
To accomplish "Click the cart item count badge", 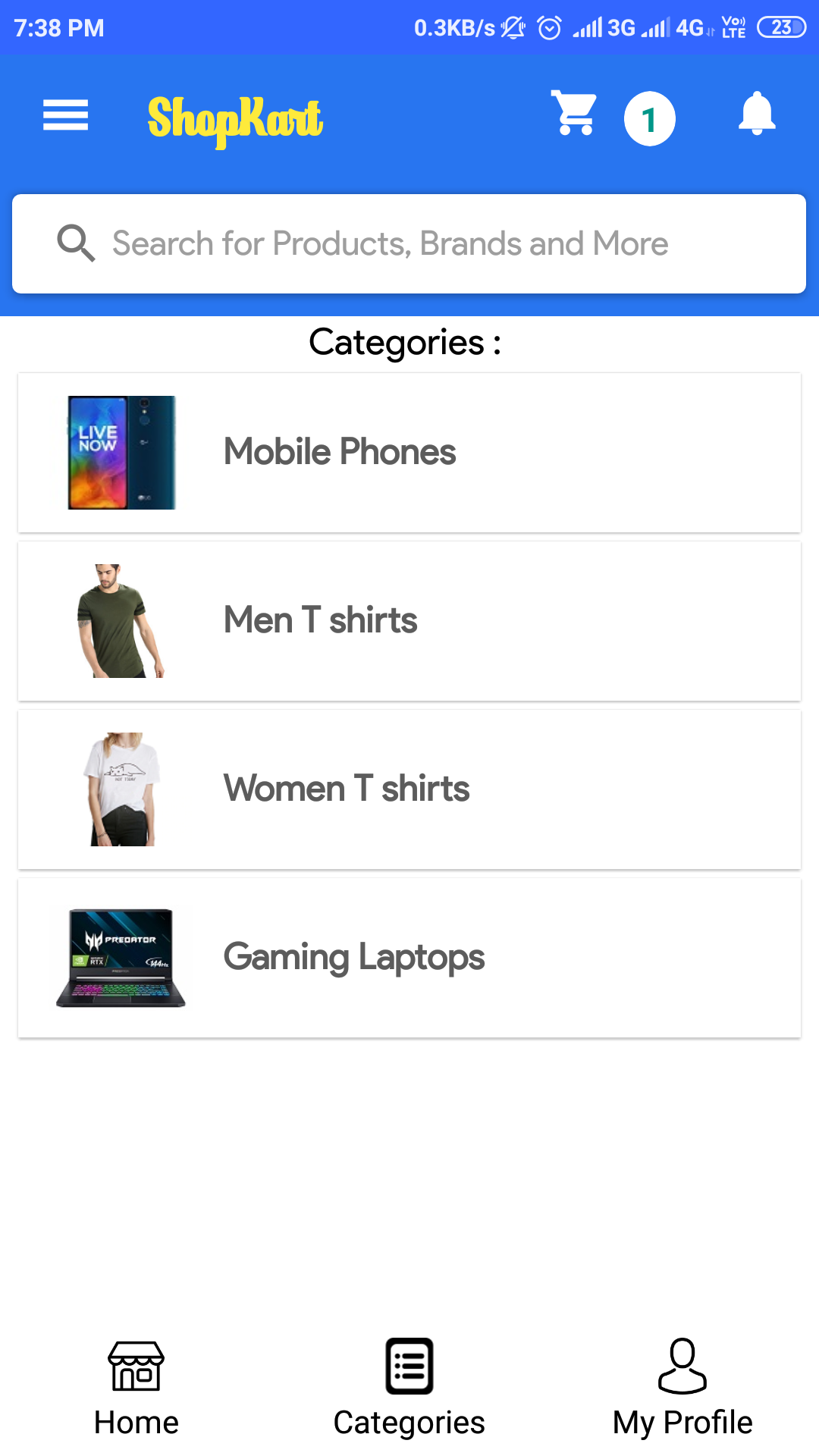I will tap(649, 118).
